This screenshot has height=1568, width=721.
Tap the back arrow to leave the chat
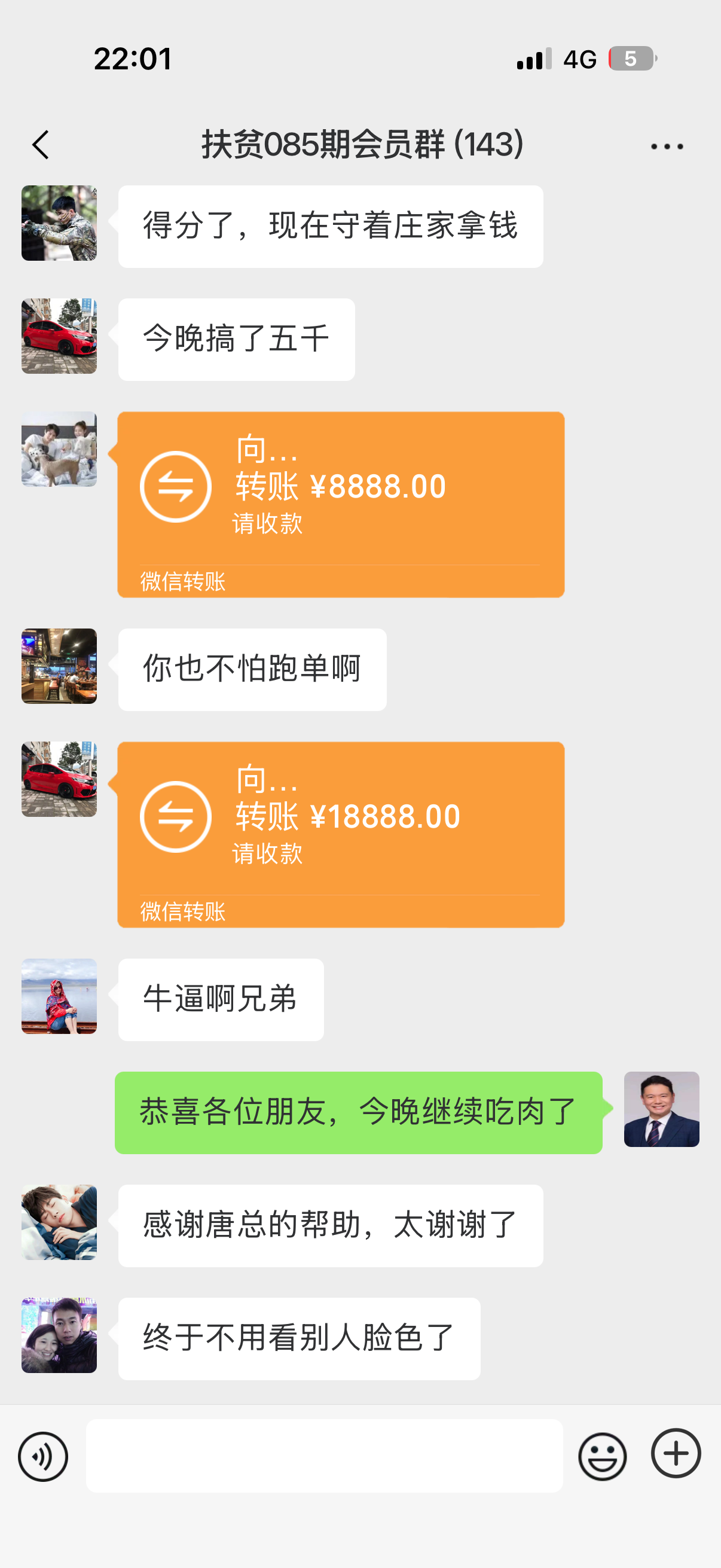pyautogui.click(x=40, y=145)
